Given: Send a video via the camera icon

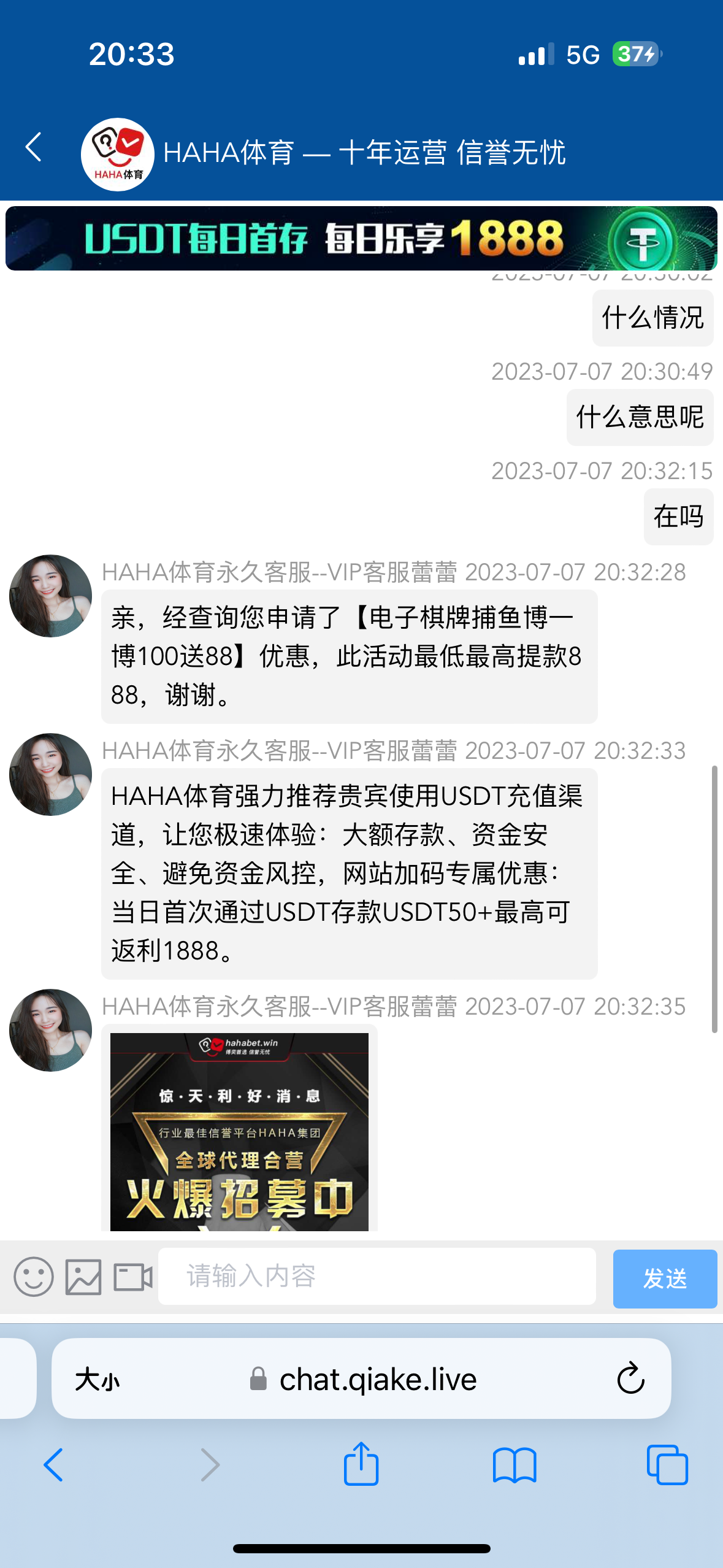Looking at the screenshot, I should 133,1277.
